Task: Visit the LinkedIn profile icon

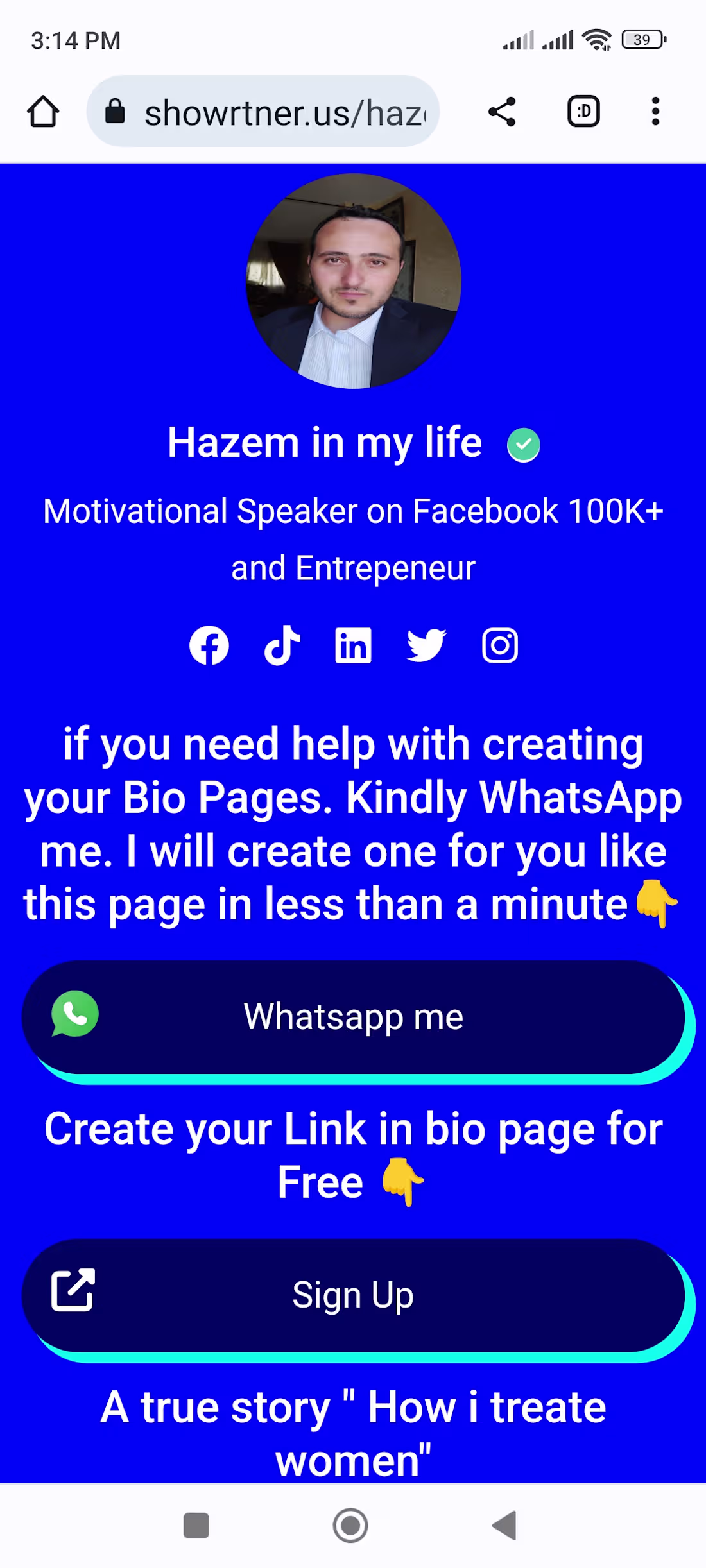Action: click(354, 645)
